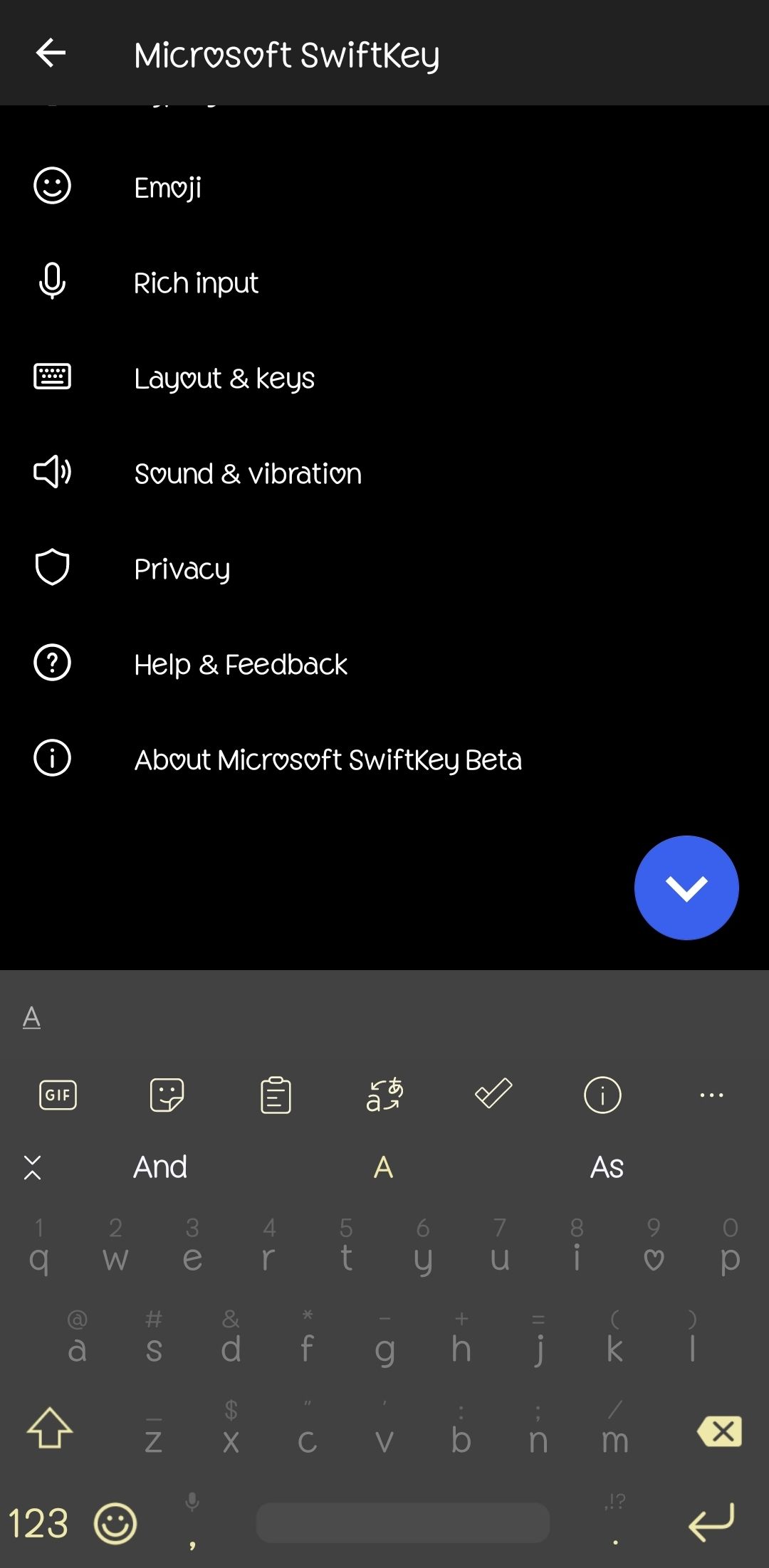Open the translator tool in toolbar
Image resolution: width=769 pixels, height=1568 pixels.
tap(384, 1095)
